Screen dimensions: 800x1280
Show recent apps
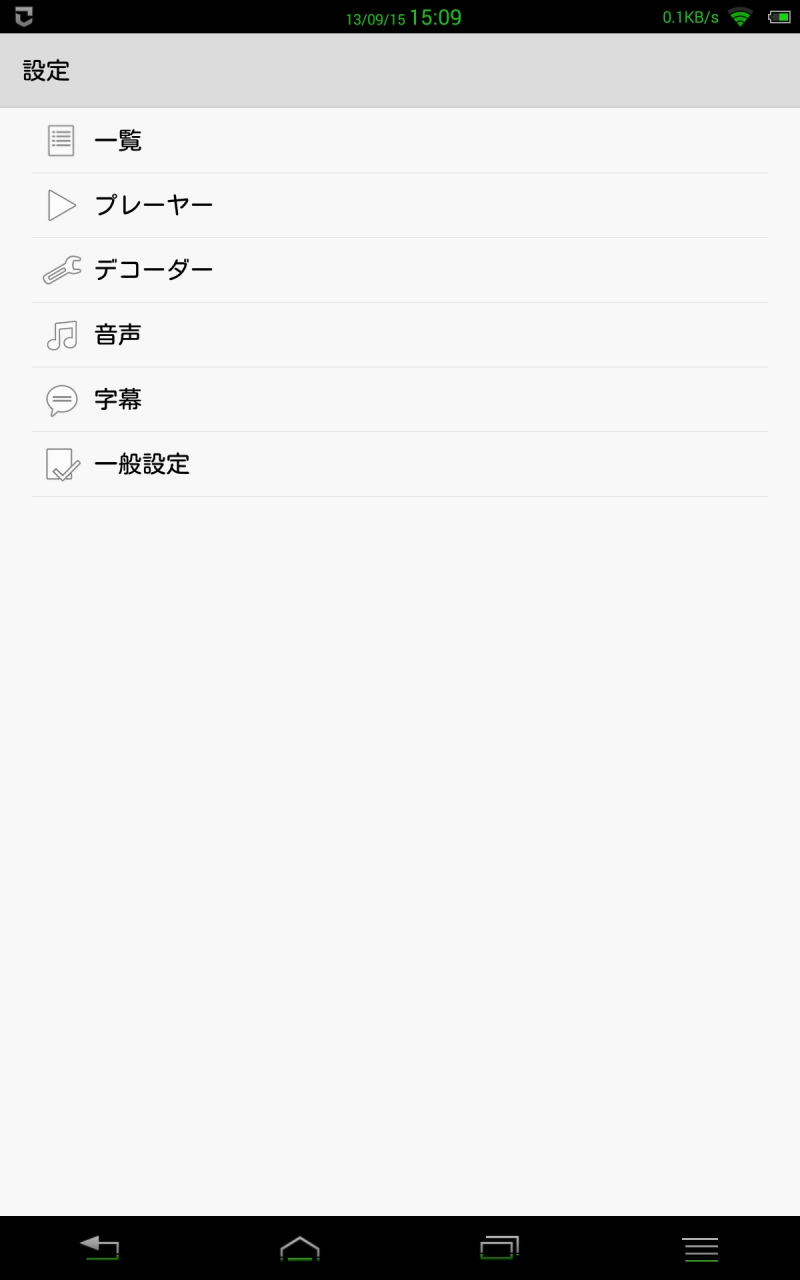500,1247
